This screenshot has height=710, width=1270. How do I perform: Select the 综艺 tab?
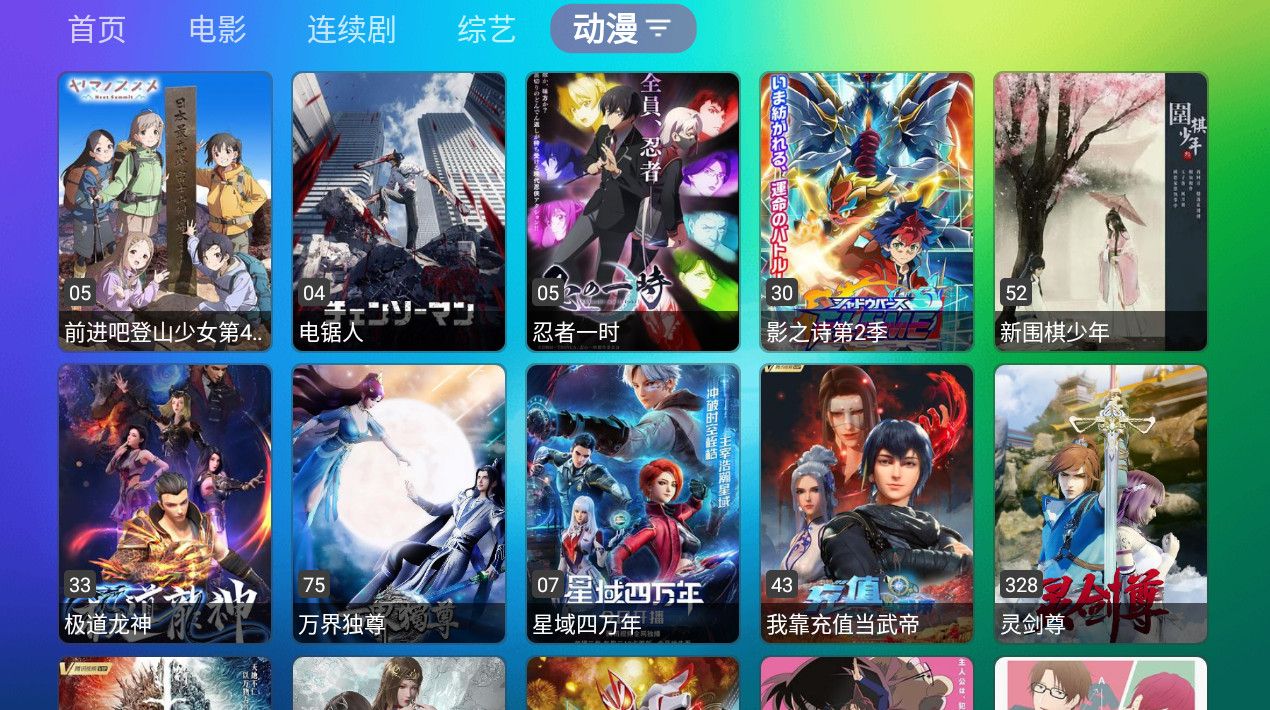point(486,29)
